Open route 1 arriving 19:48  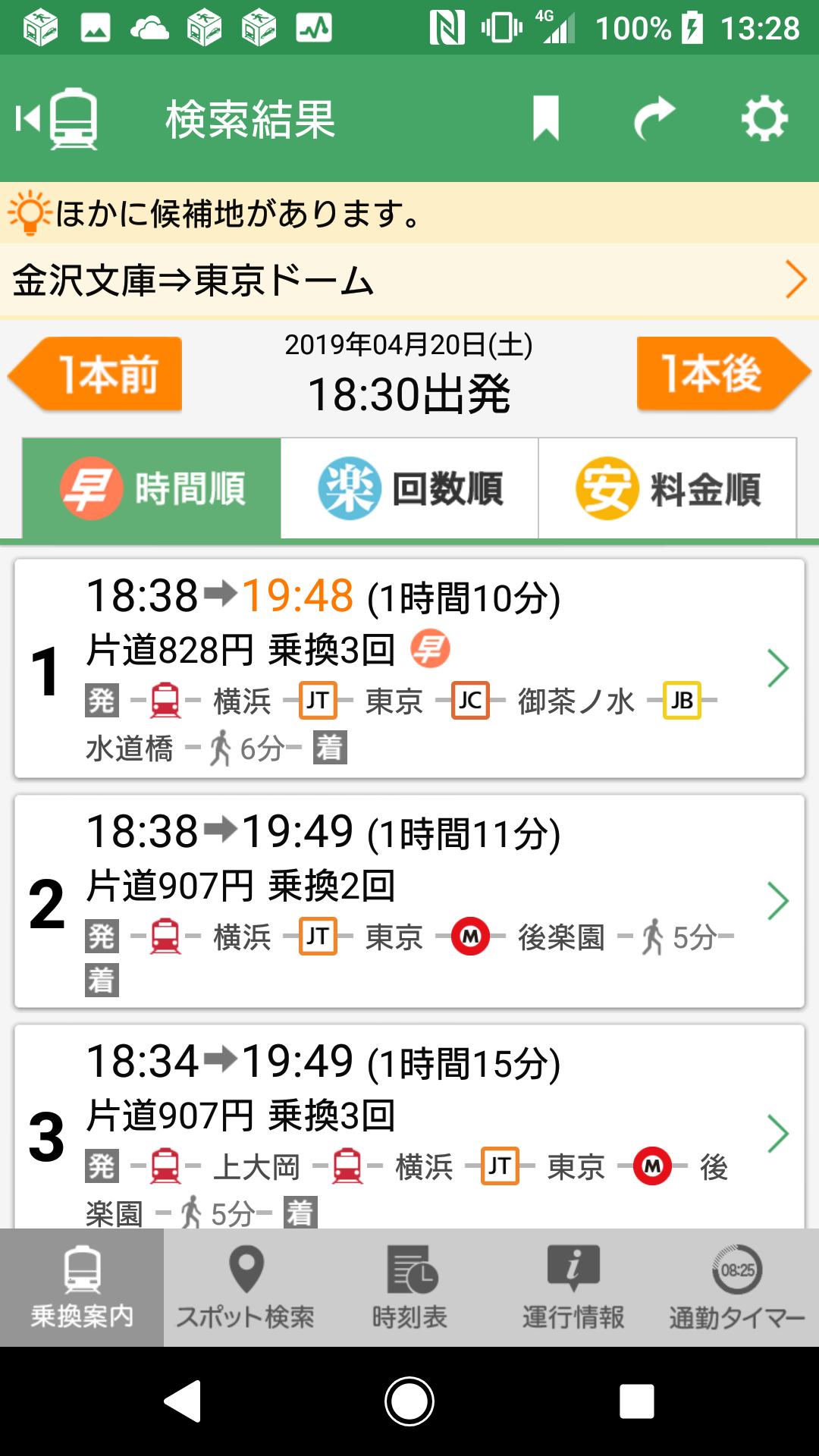tap(409, 669)
